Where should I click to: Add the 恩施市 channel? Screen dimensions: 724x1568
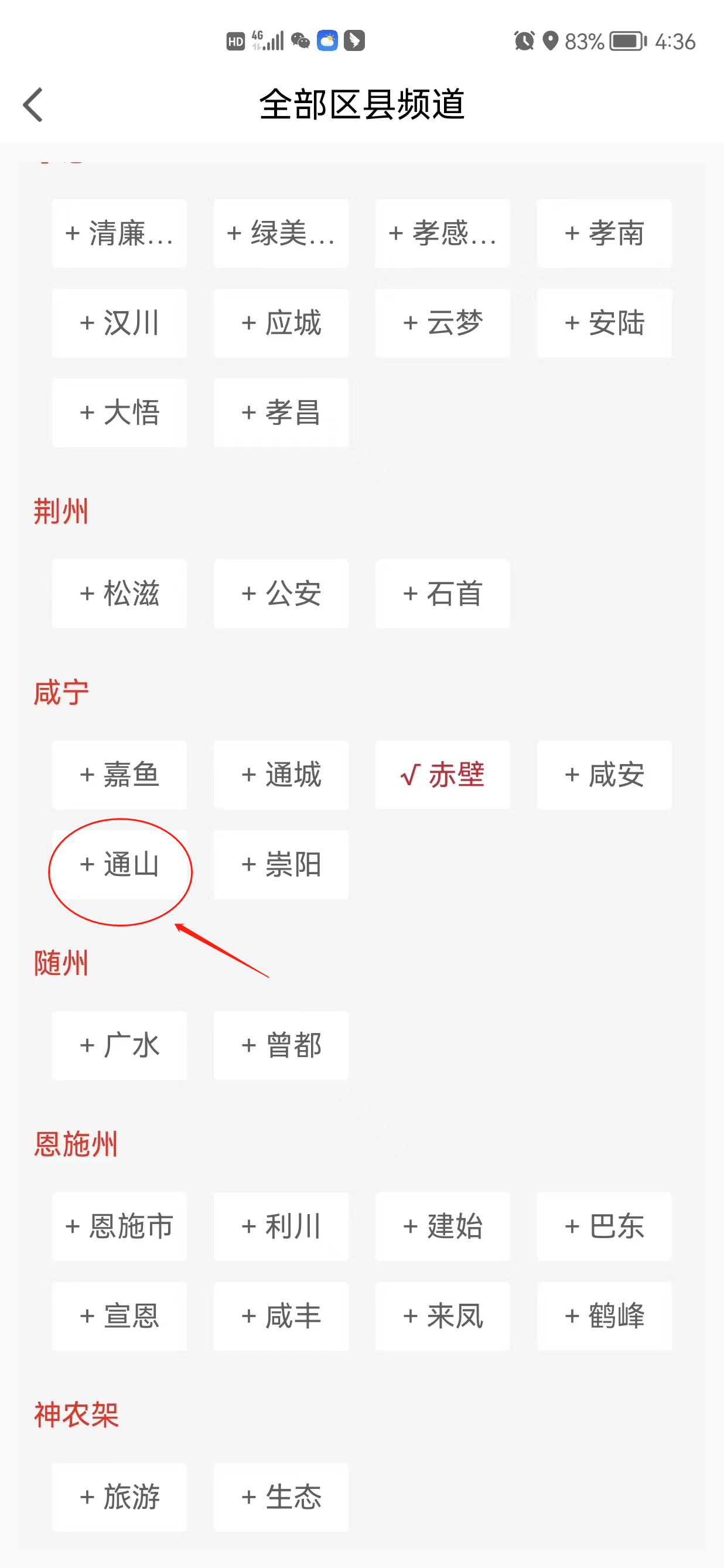click(119, 1226)
